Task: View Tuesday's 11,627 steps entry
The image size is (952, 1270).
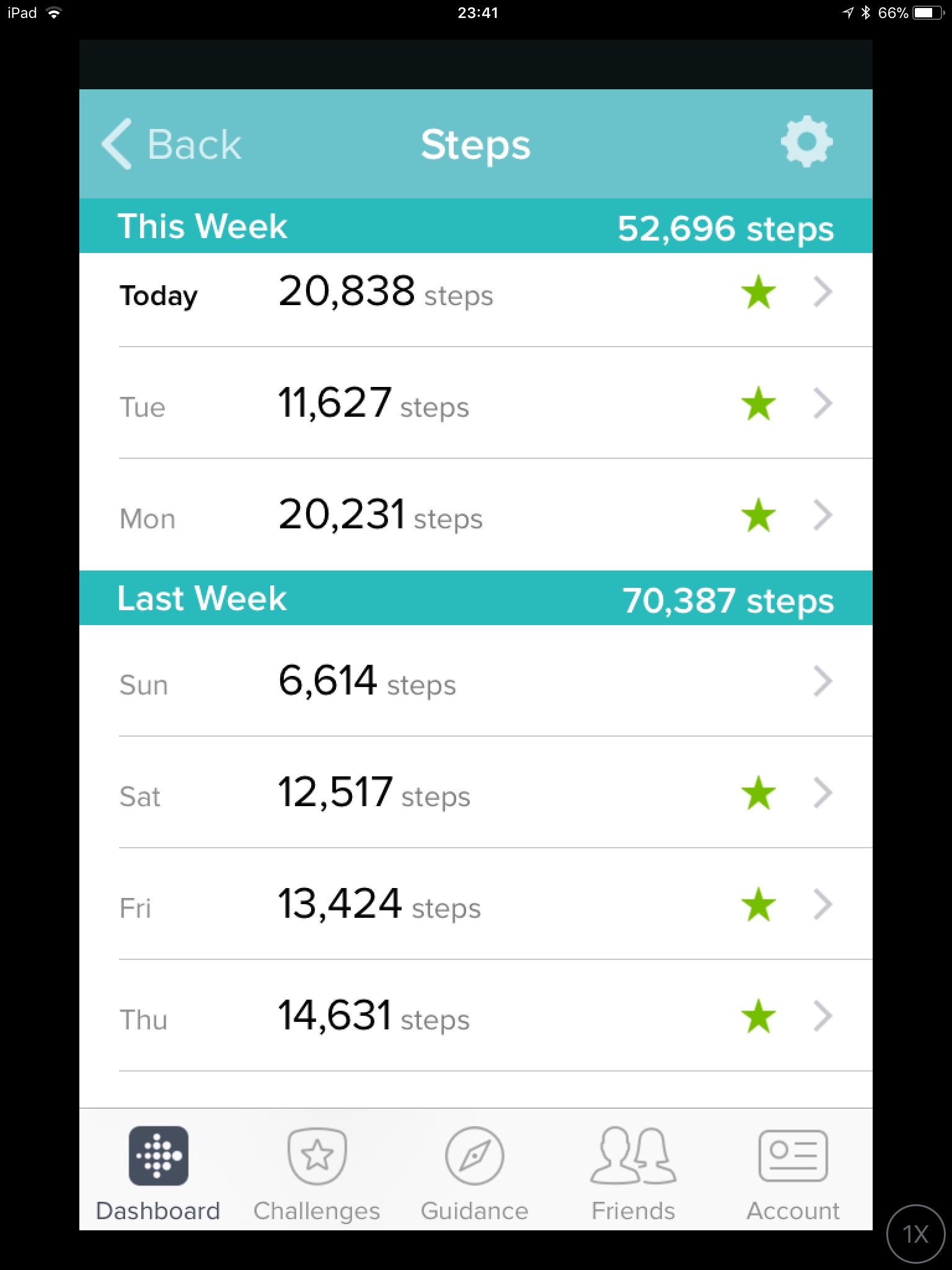Action: point(476,404)
